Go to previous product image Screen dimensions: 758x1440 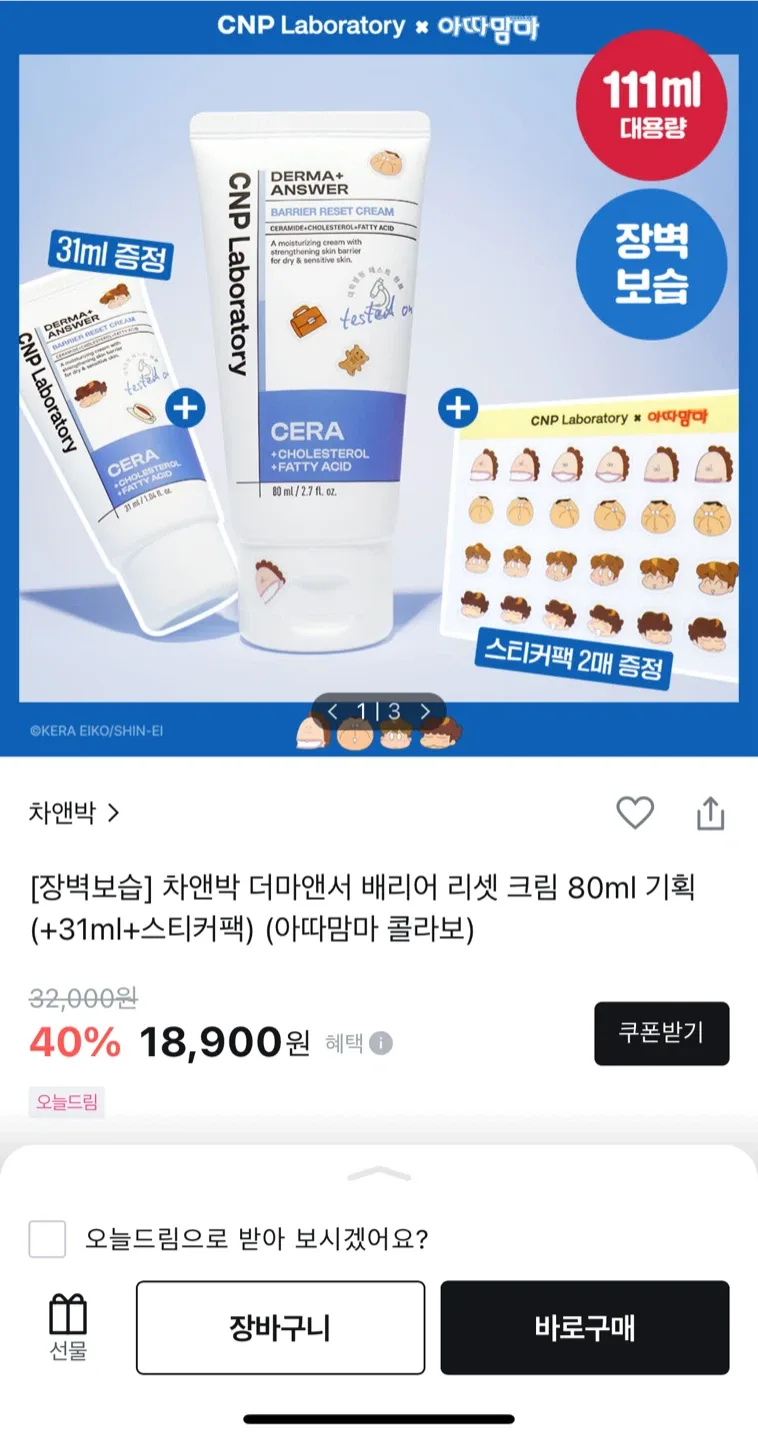pos(333,711)
